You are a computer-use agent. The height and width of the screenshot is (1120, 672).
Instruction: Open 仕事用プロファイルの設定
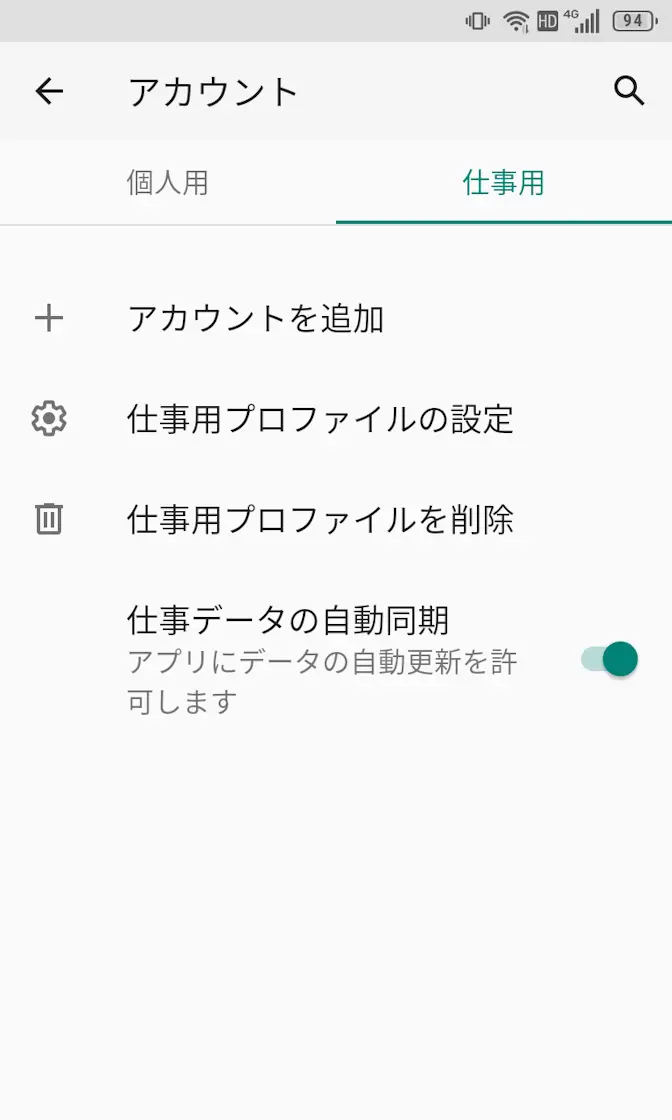320,419
